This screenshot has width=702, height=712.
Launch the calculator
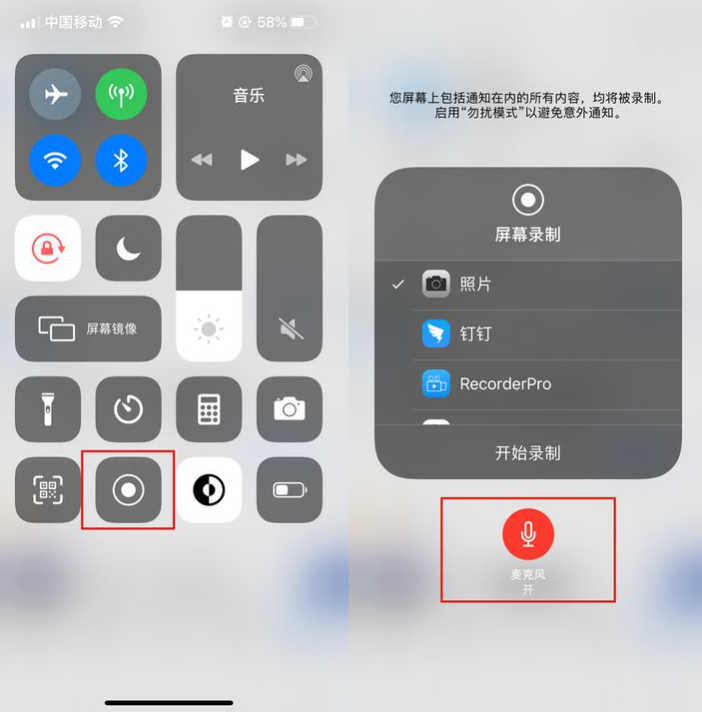point(209,409)
